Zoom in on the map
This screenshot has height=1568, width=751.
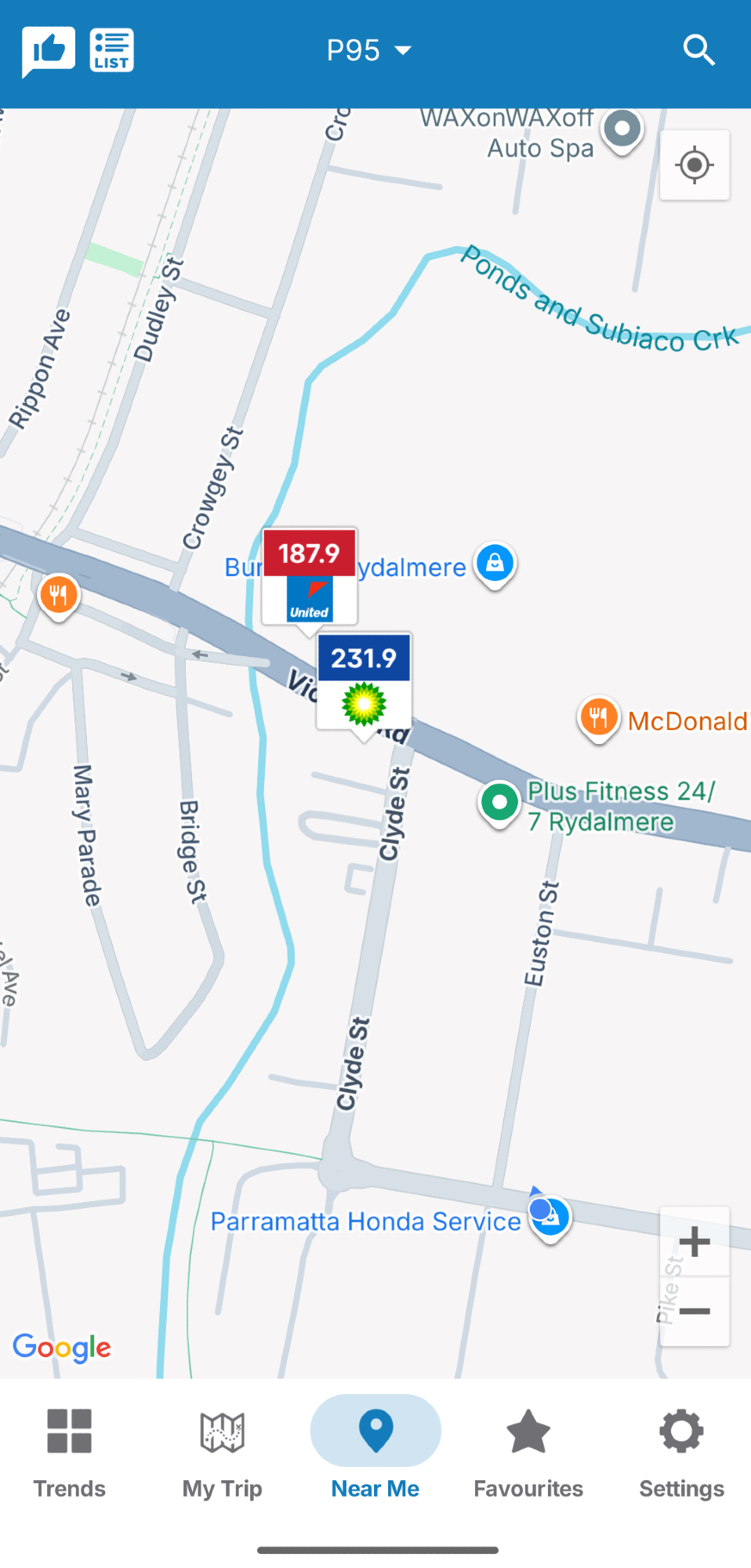(x=695, y=1242)
